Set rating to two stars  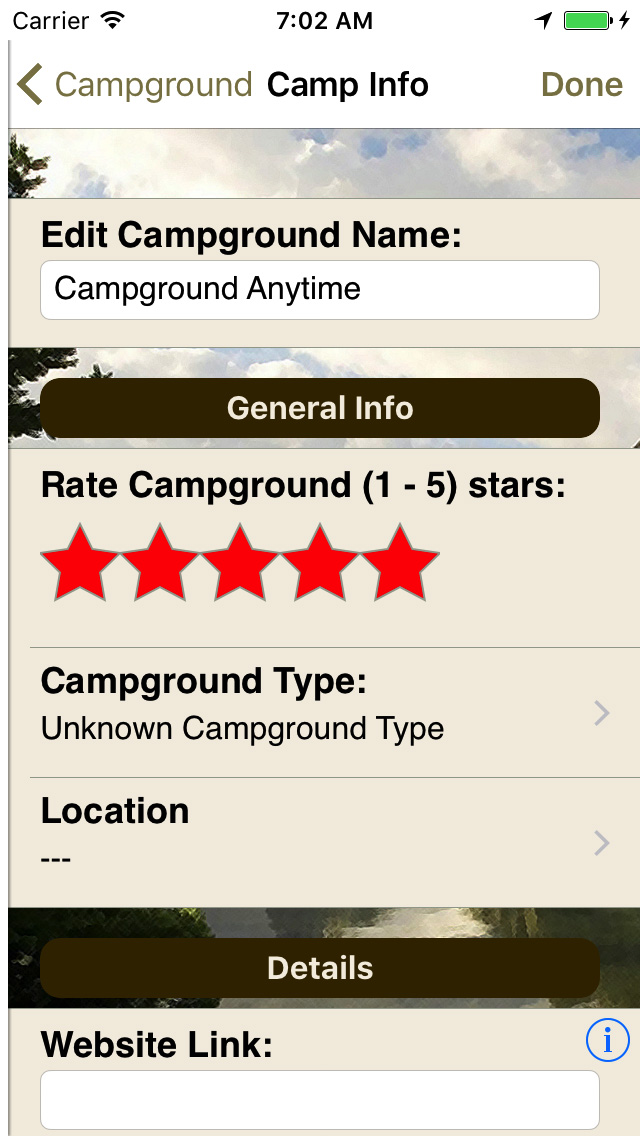click(x=160, y=563)
